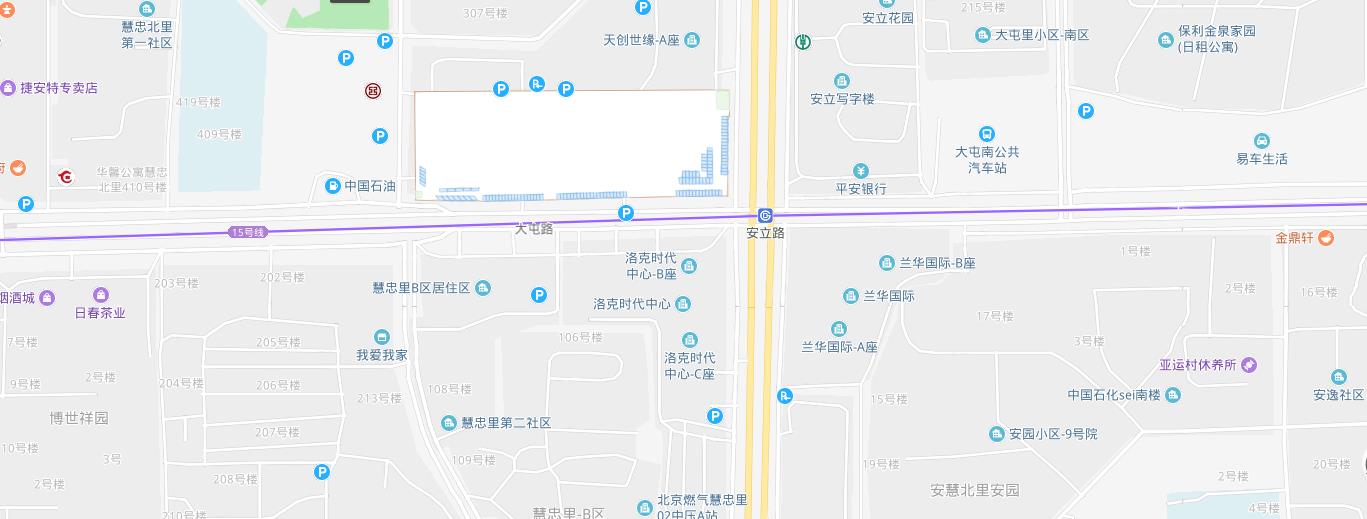Viewport: 1367px width, 519px height.
Task: Tap the 保利金泉家园 marker
Action: (x=1166, y=40)
